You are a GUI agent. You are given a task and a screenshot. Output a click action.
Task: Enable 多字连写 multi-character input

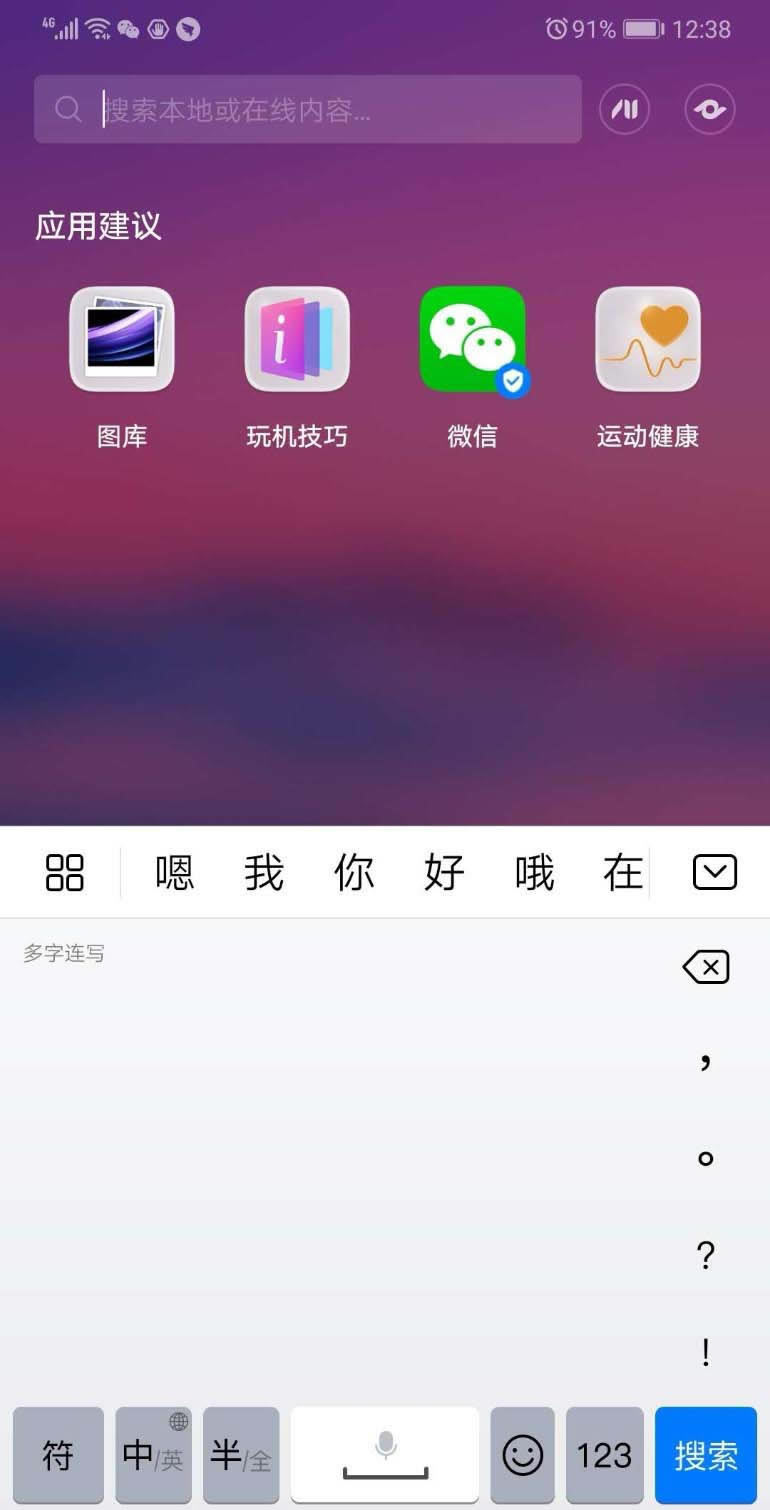click(x=62, y=954)
